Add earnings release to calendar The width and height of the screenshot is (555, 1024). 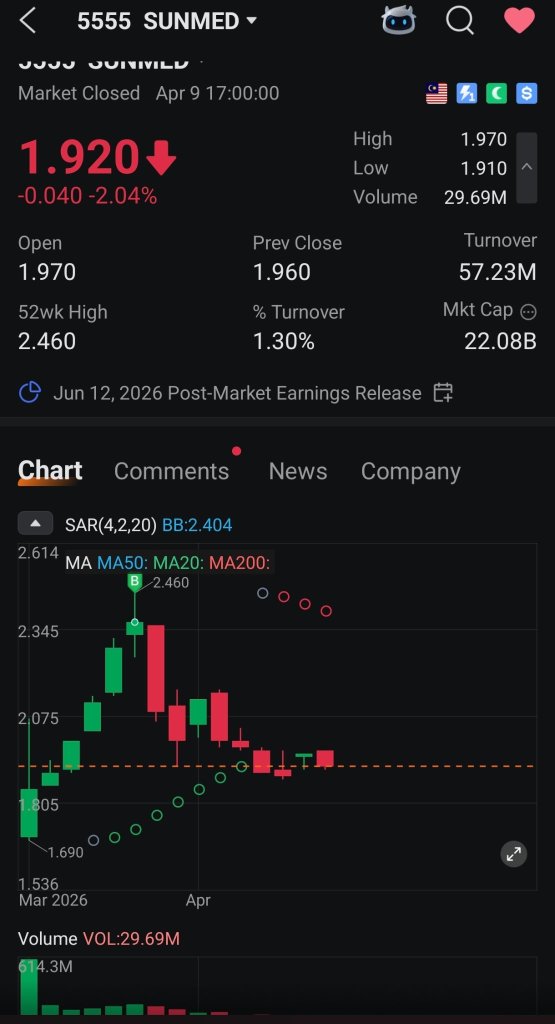[443, 392]
